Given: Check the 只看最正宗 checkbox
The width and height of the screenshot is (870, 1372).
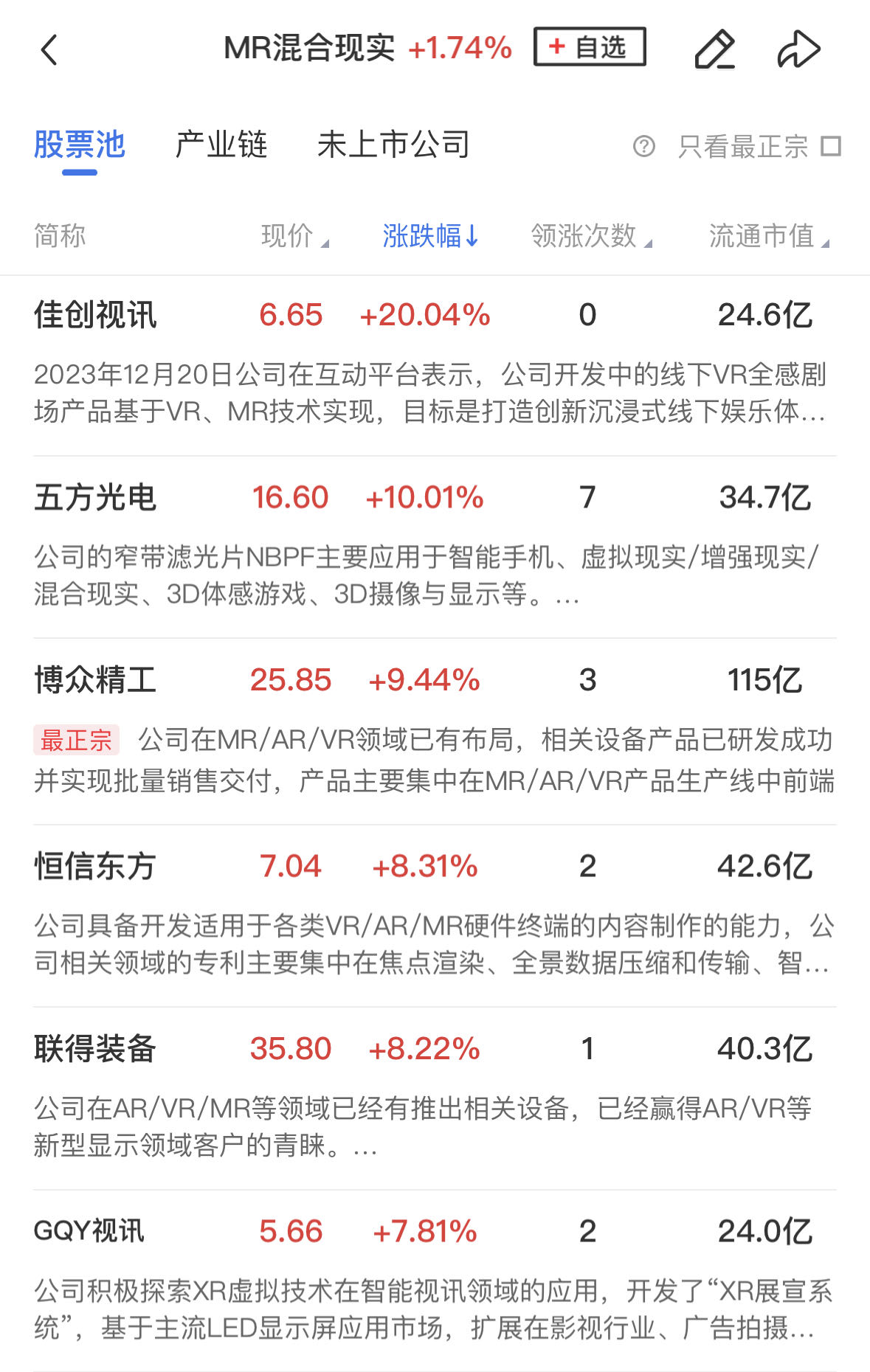Looking at the screenshot, I should 831,147.
